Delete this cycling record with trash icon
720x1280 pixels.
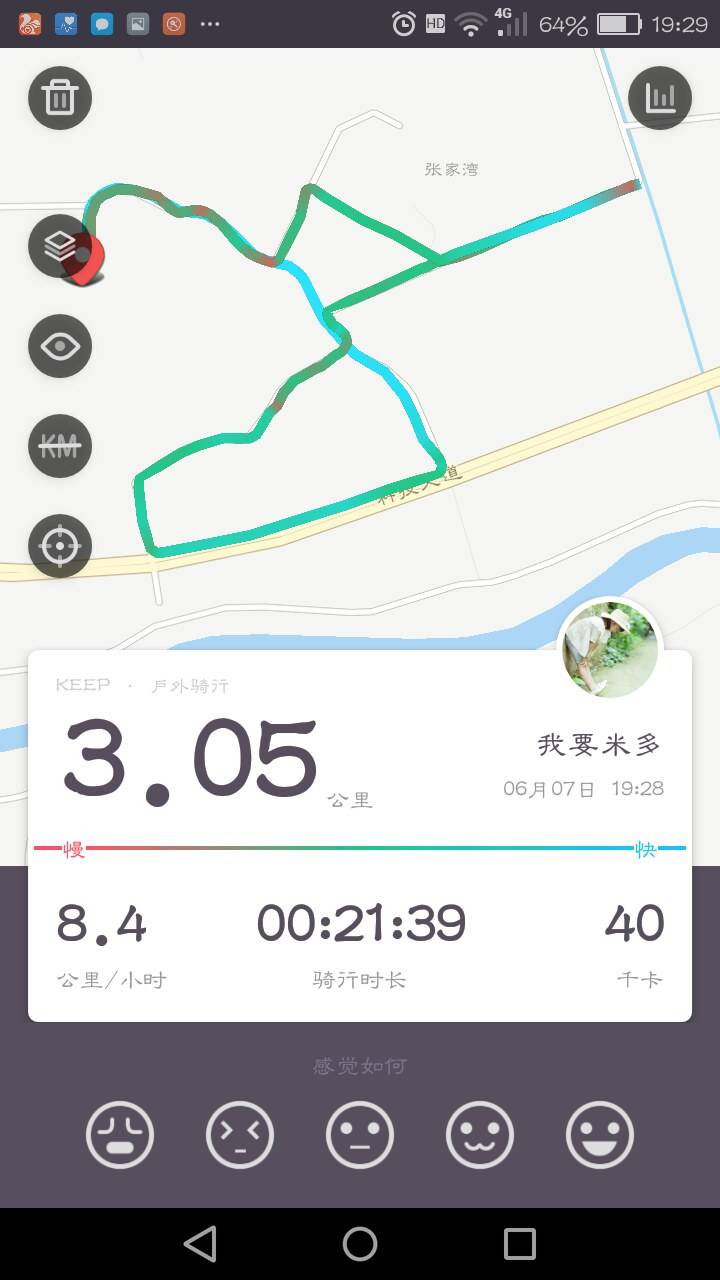60,97
